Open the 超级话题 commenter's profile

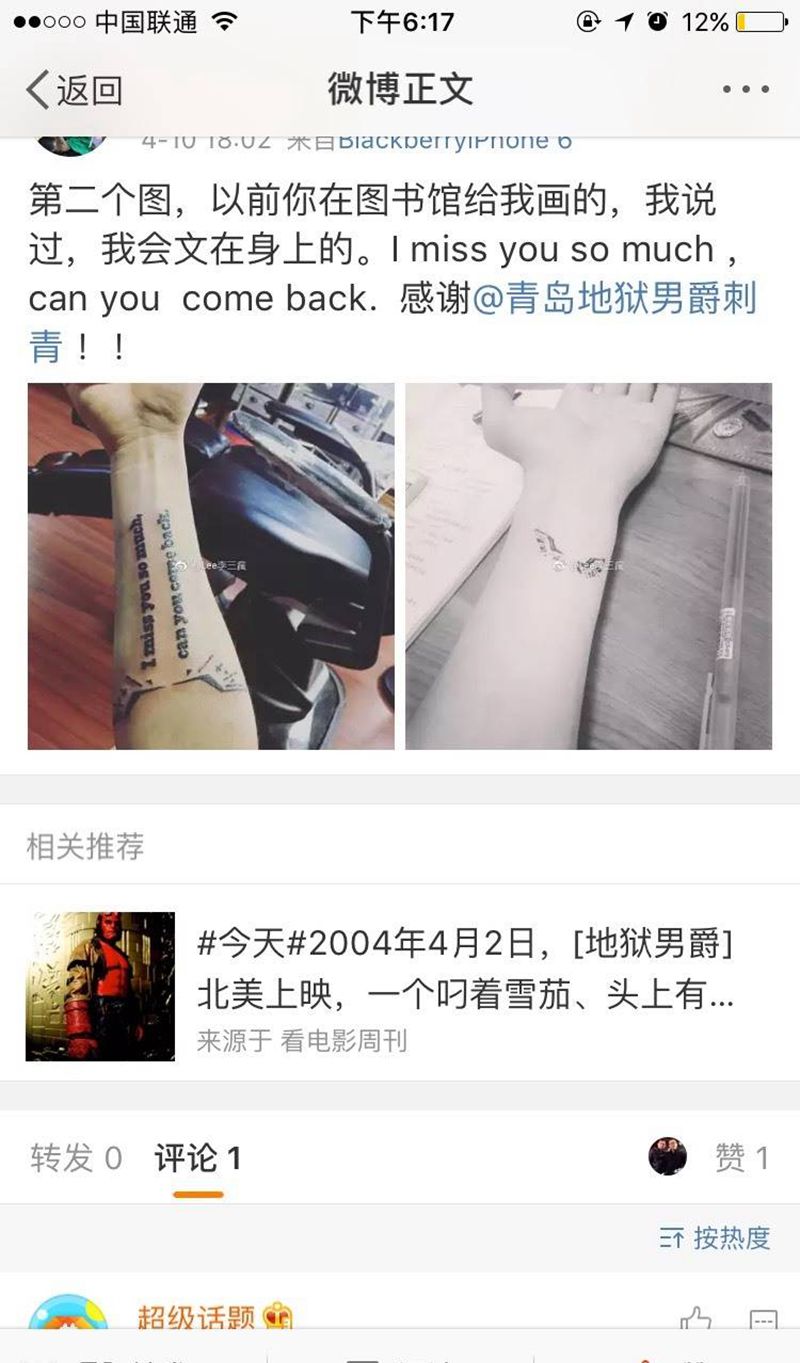pos(68,1312)
